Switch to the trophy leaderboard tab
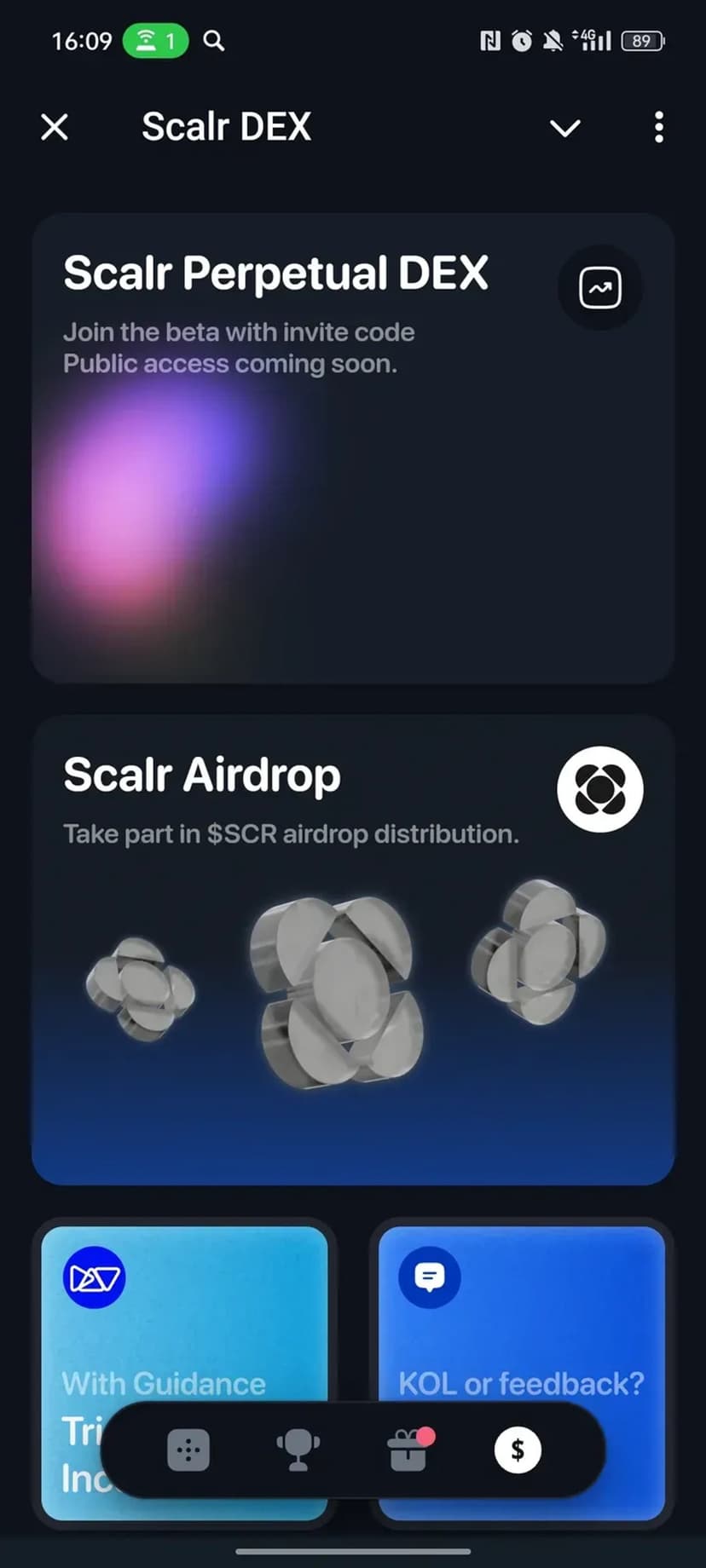 point(298,1450)
